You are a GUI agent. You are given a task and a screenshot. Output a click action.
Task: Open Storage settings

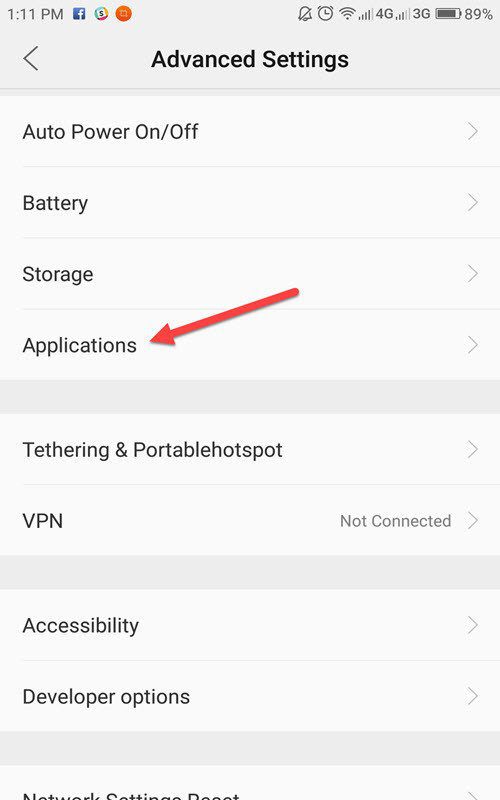pyautogui.click(x=250, y=274)
